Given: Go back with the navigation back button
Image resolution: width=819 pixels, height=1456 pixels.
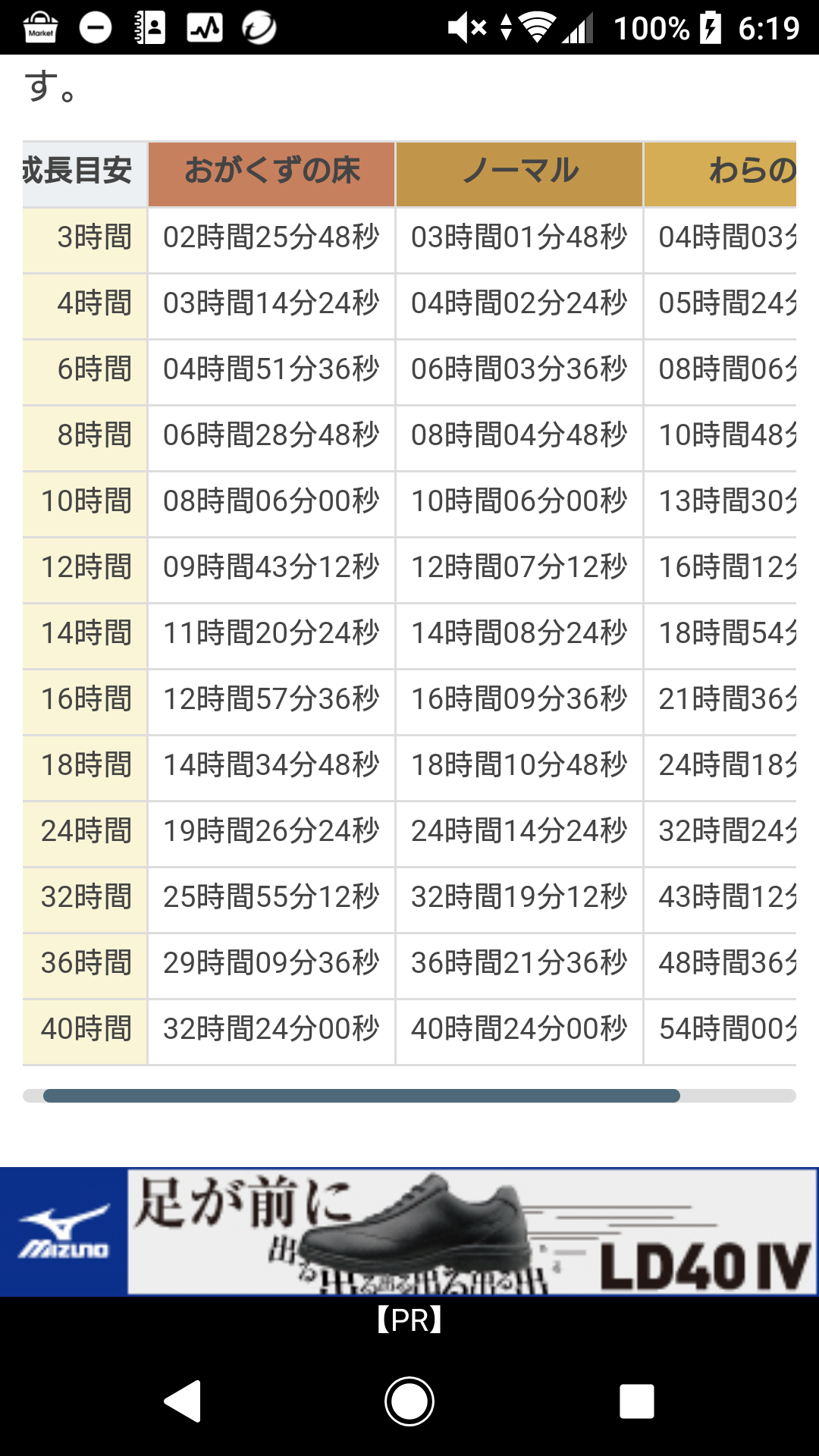Looking at the screenshot, I should pyautogui.click(x=183, y=1401).
